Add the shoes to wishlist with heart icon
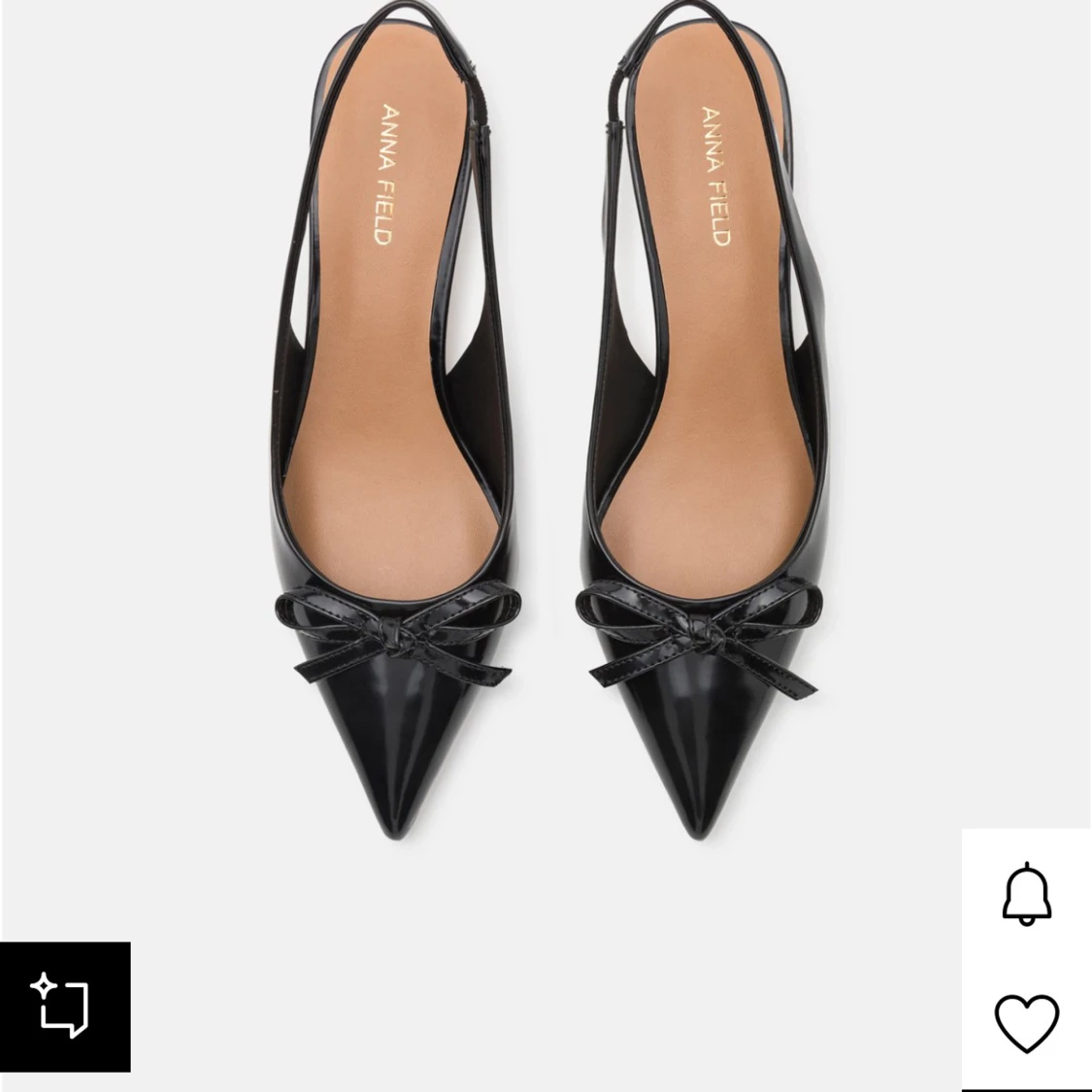Viewport: 1092px width, 1092px height. pos(1026,1023)
